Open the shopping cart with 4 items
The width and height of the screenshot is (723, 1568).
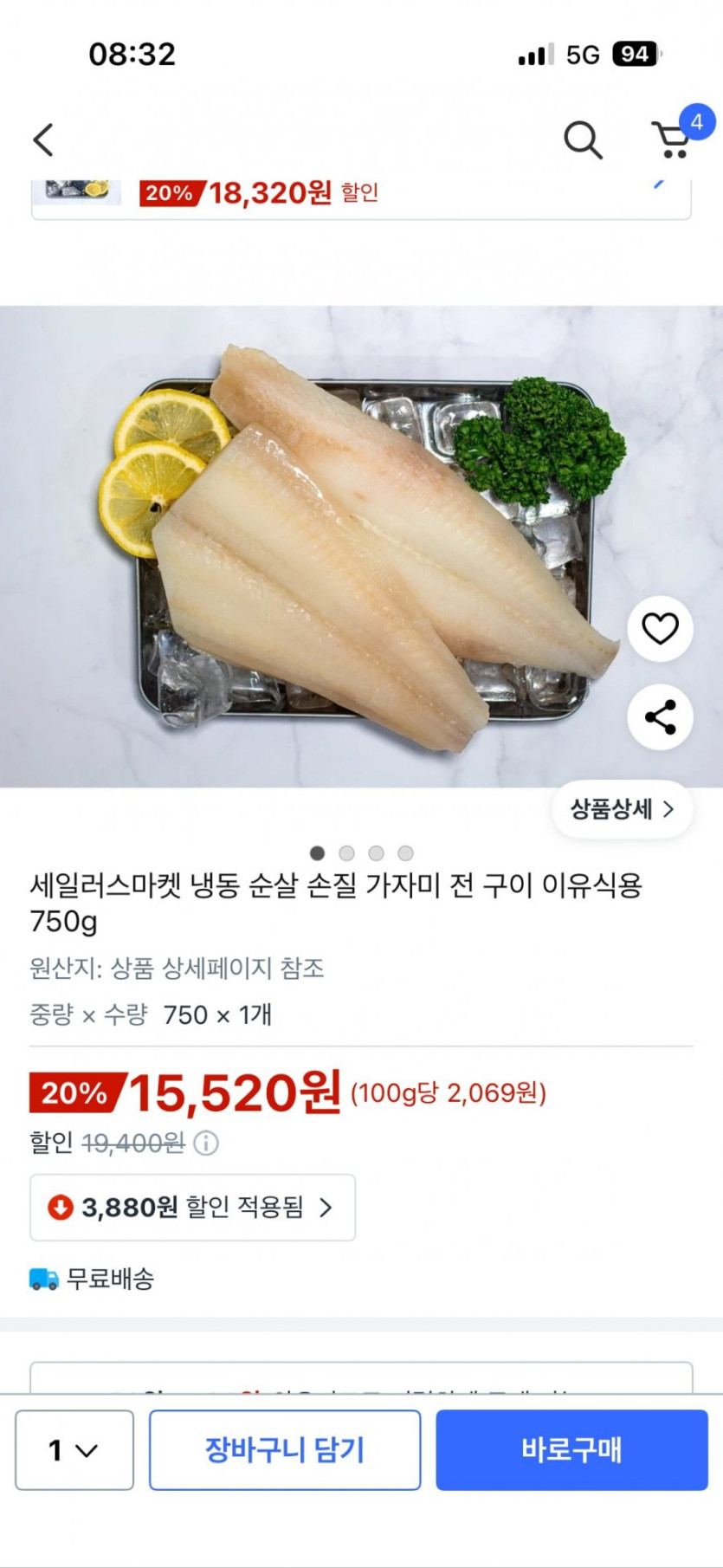pos(675,140)
